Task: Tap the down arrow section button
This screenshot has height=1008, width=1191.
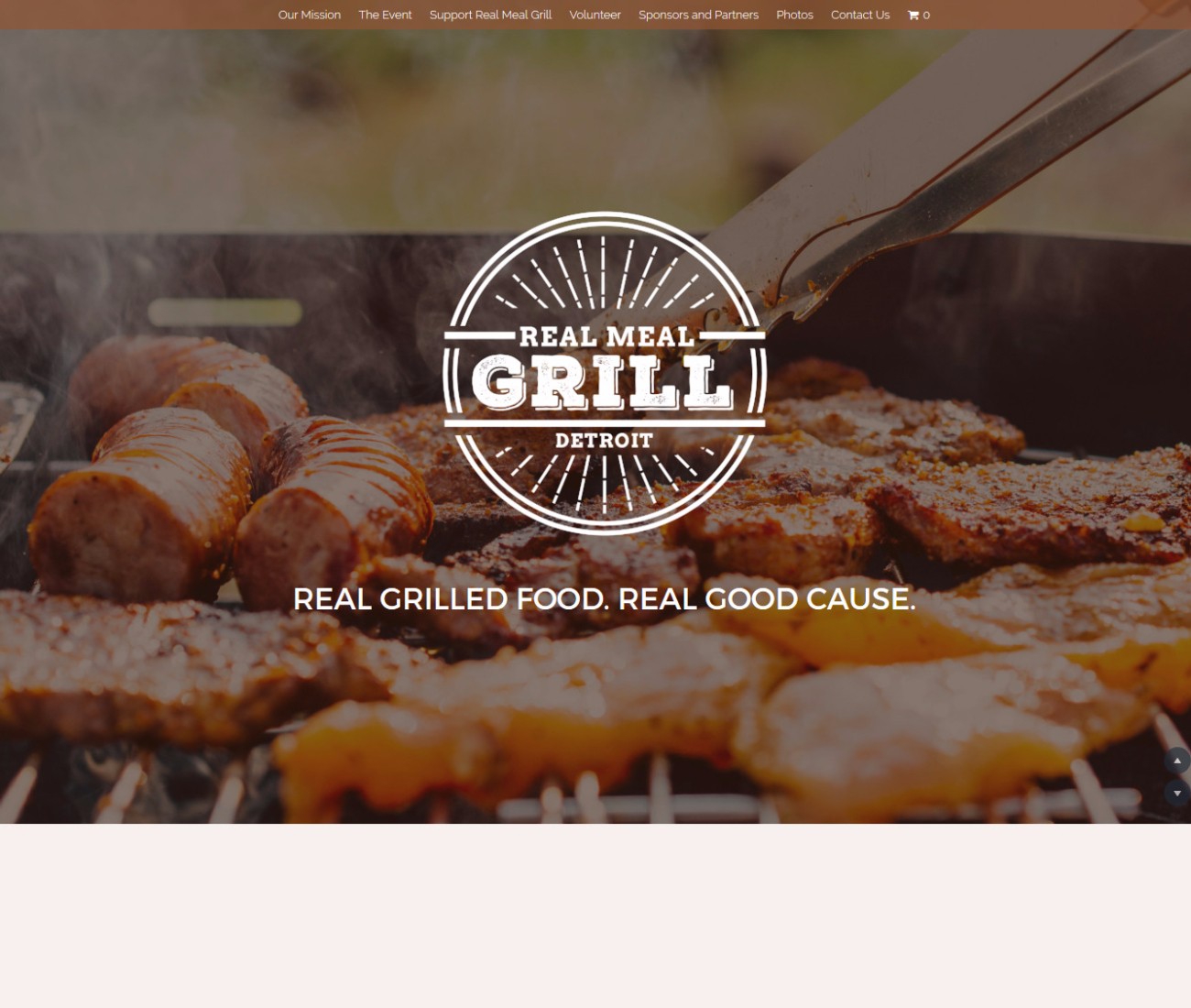Action: (x=1176, y=793)
